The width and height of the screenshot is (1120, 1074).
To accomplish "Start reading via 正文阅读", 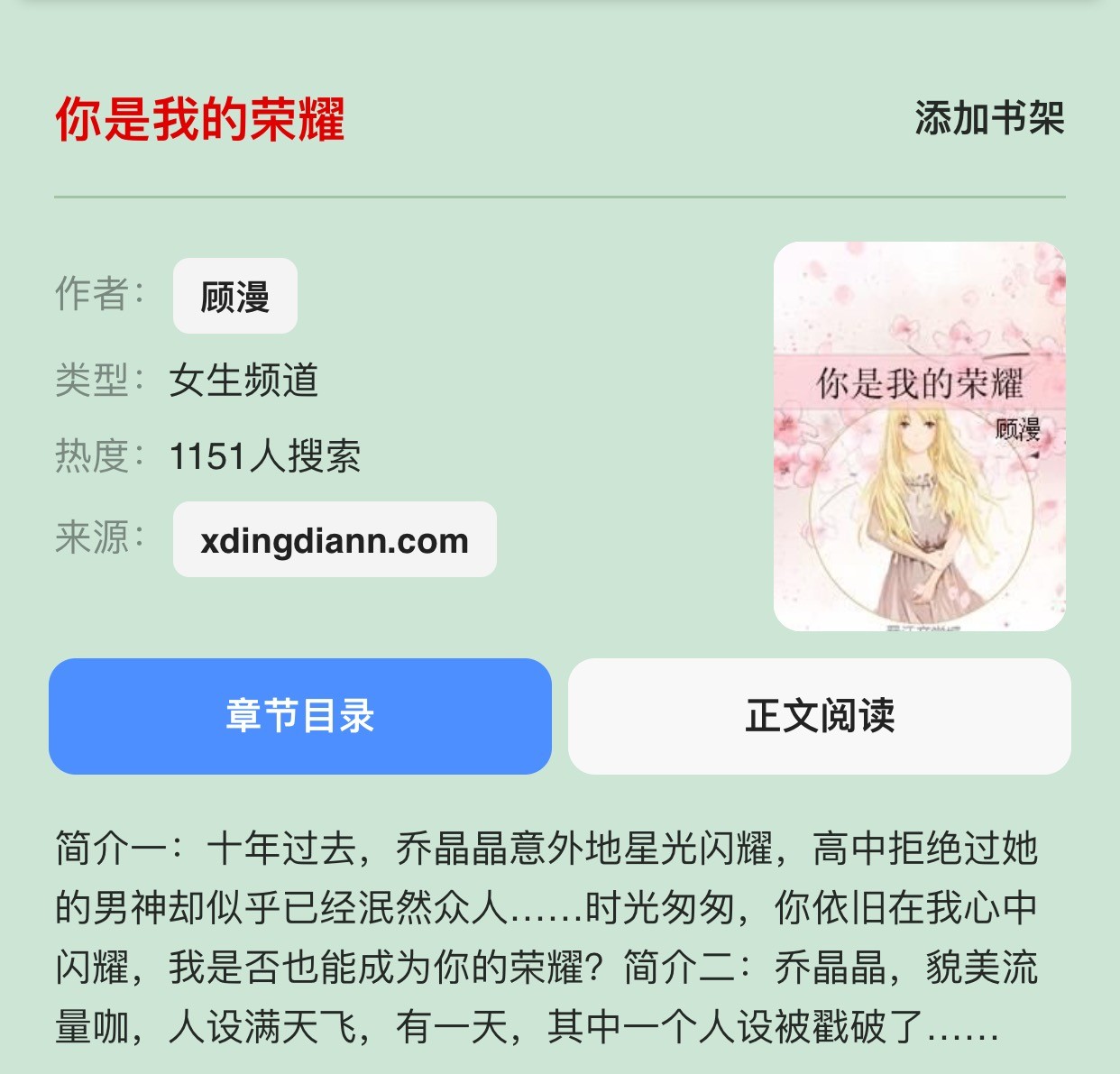I will [x=819, y=716].
